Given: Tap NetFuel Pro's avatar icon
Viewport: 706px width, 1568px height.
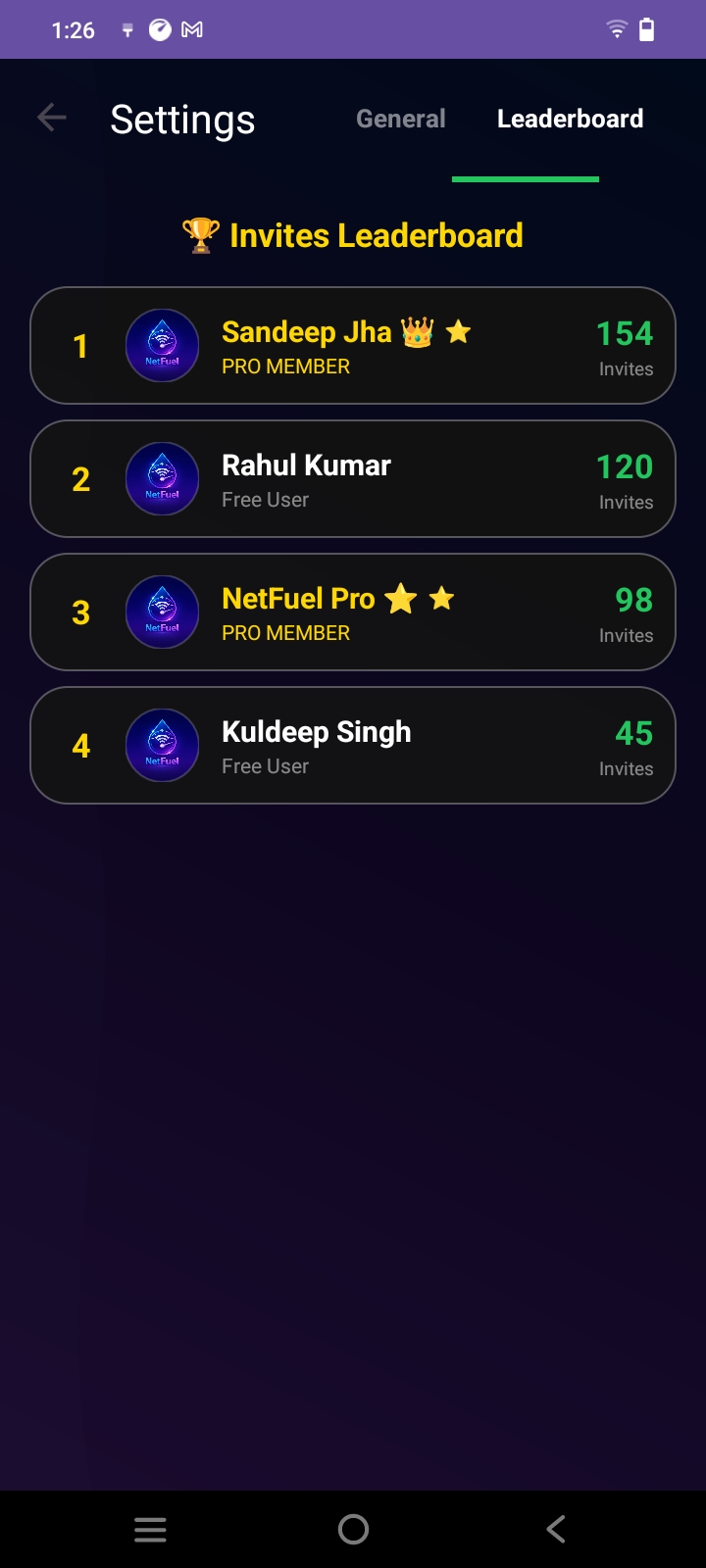Looking at the screenshot, I should pyautogui.click(x=162, y=612).
